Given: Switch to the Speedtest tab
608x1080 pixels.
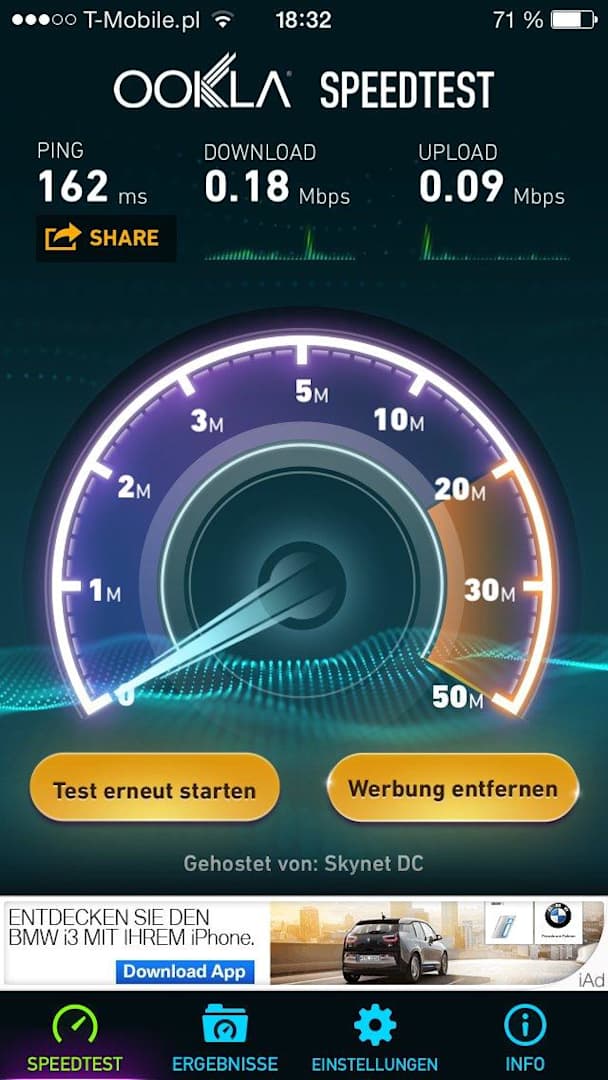Looking at the screenshot, I should click(x=75, y=1037).
